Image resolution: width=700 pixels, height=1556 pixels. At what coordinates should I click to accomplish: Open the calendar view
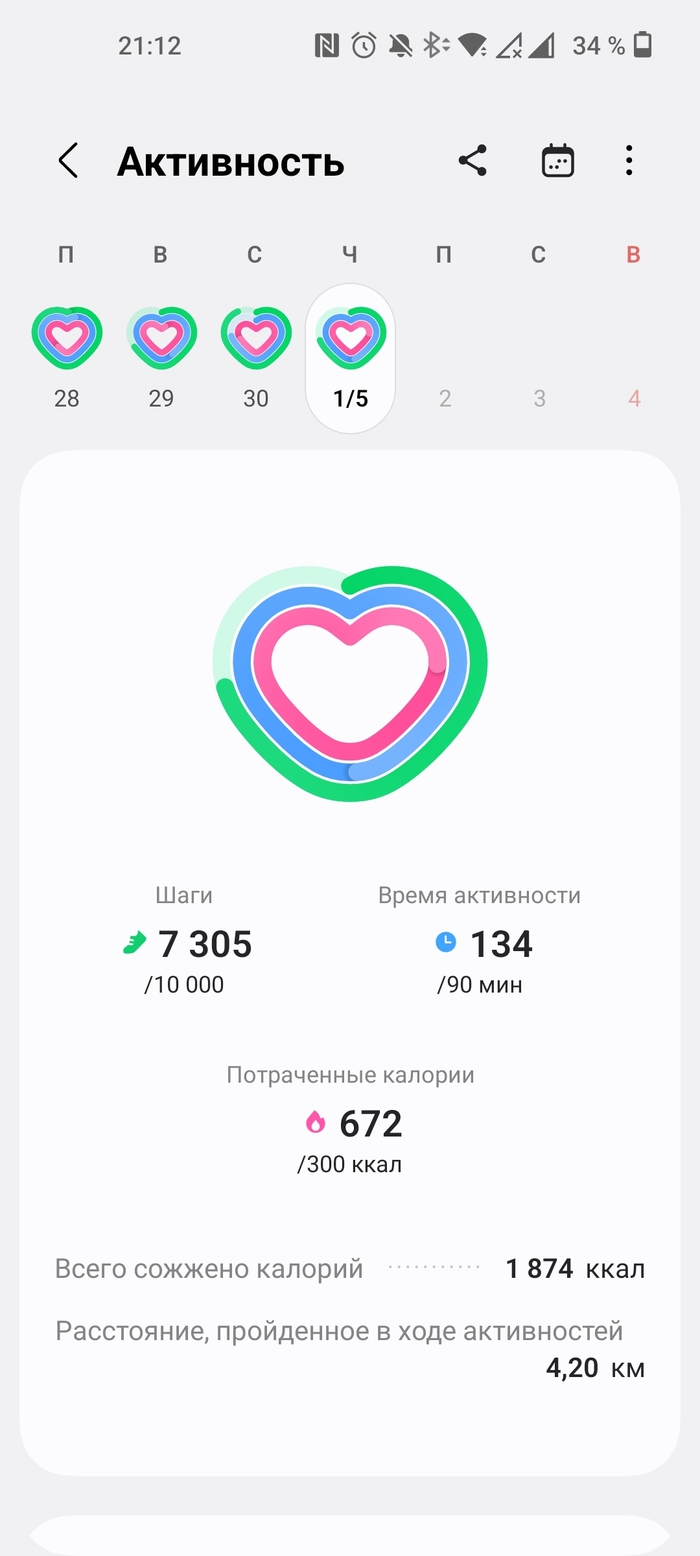pos(557,161)
